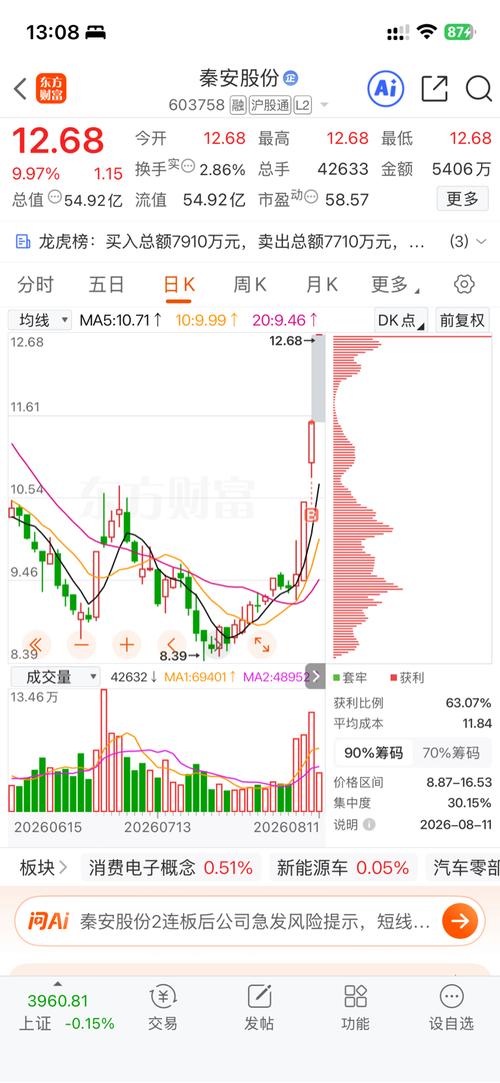Open the 前复权 adjustment option
The height and width of the screenshot is (1083, 500).
462,320
